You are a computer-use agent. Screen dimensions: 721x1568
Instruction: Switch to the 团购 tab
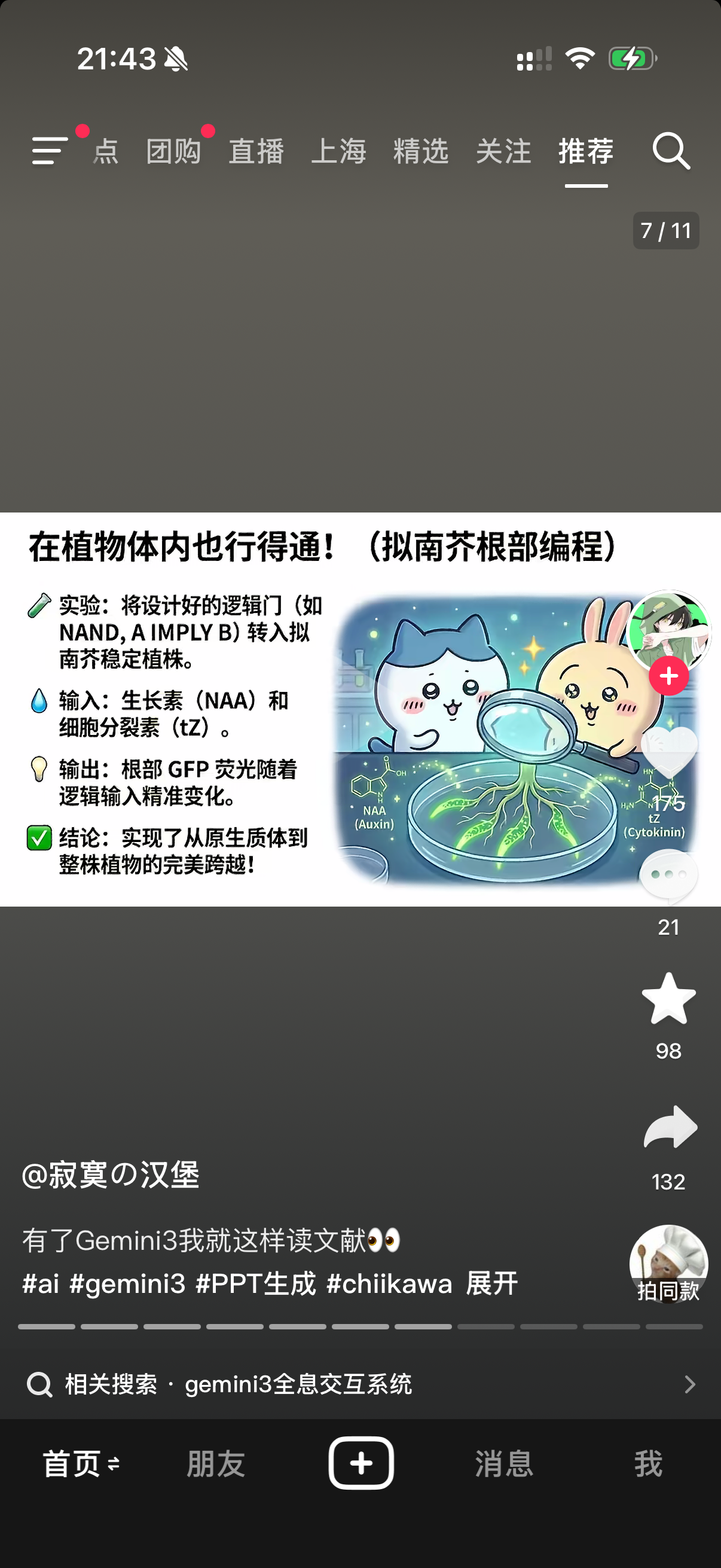[x=173, y=151]
